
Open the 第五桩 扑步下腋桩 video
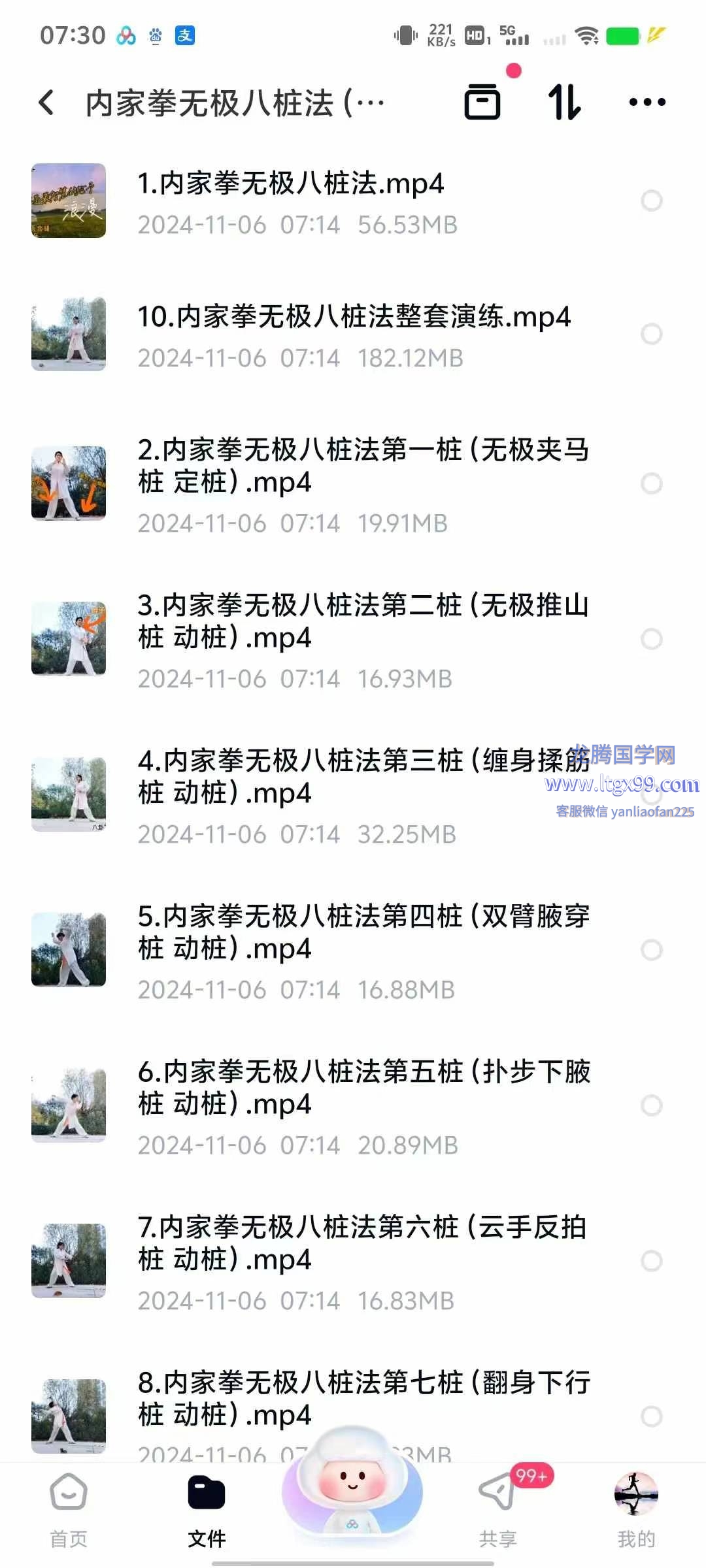tap(363, 1088)
